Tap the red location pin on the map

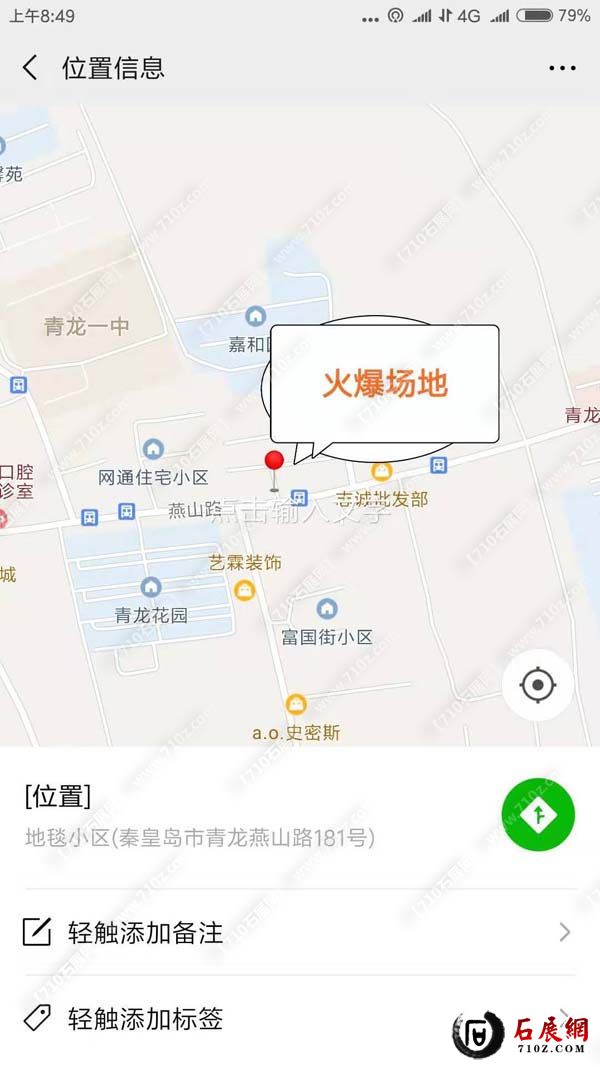[x=273, y=463]
